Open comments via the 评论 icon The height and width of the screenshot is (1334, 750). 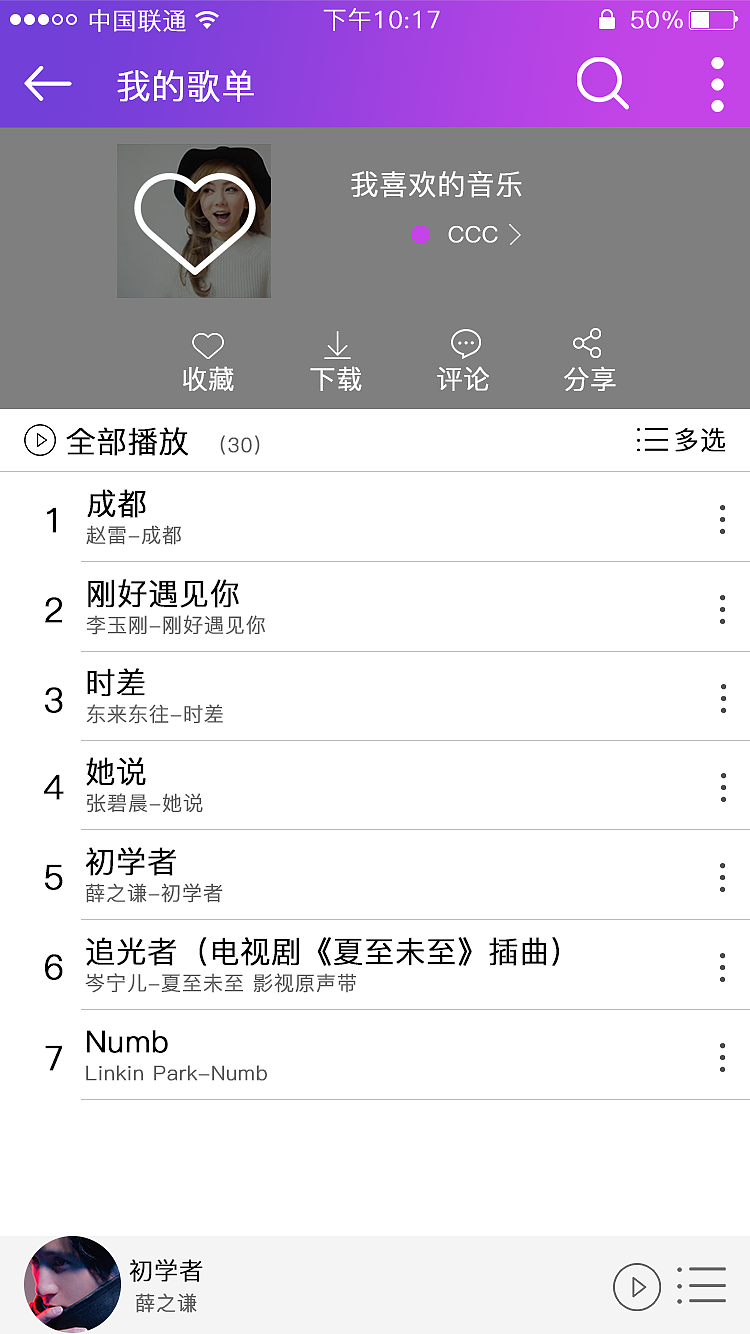click(x=464, y=358)
